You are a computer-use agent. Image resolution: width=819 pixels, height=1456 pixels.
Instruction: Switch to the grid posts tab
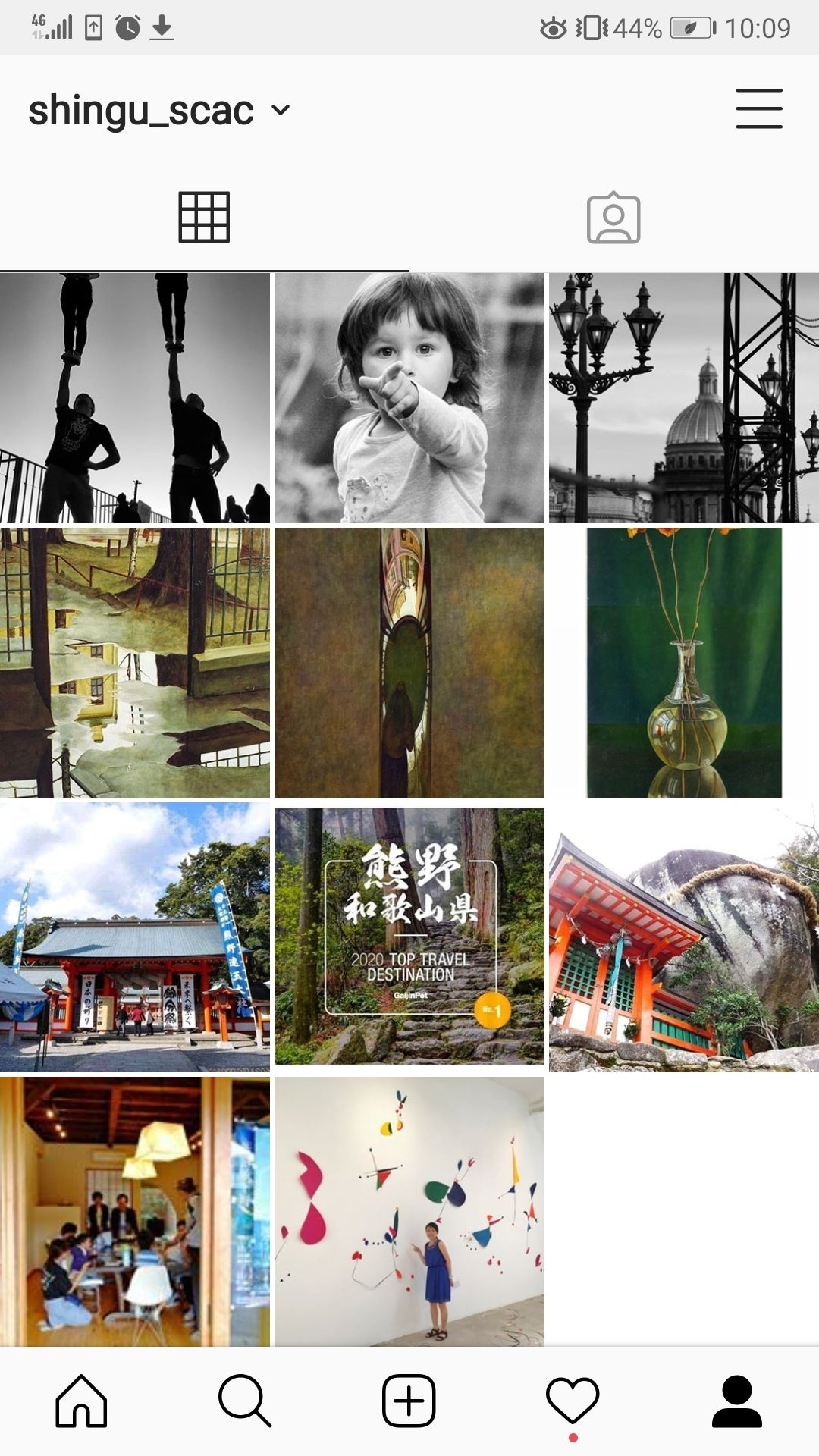(x=204, y=218)
